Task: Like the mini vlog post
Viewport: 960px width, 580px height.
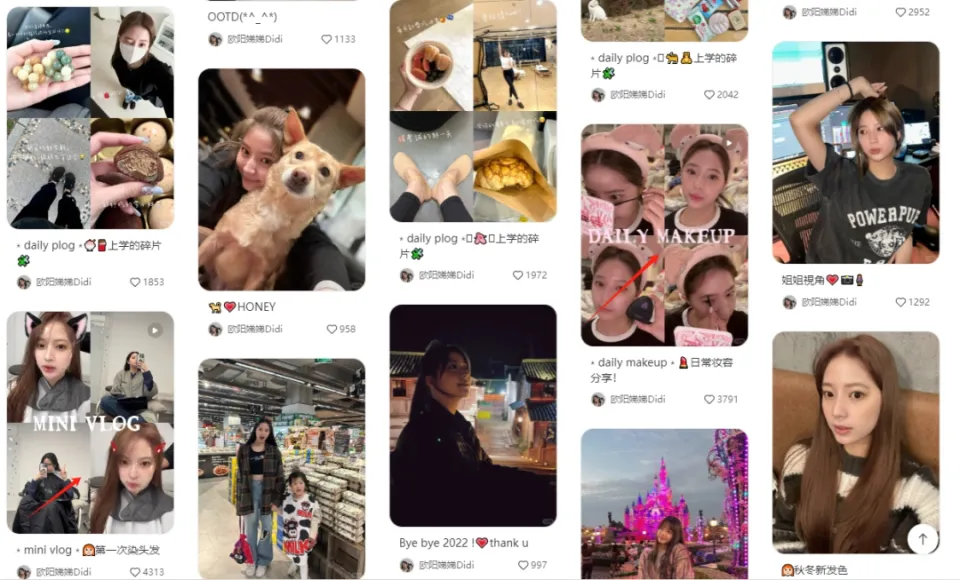Action: point(136,572)
